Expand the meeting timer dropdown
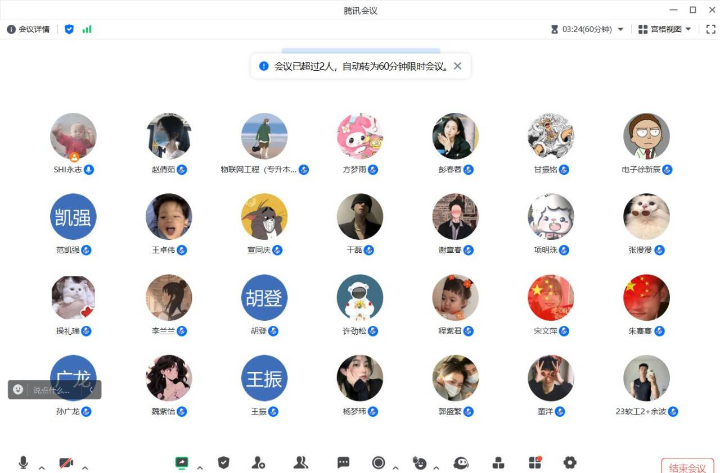 coord(620,29)
